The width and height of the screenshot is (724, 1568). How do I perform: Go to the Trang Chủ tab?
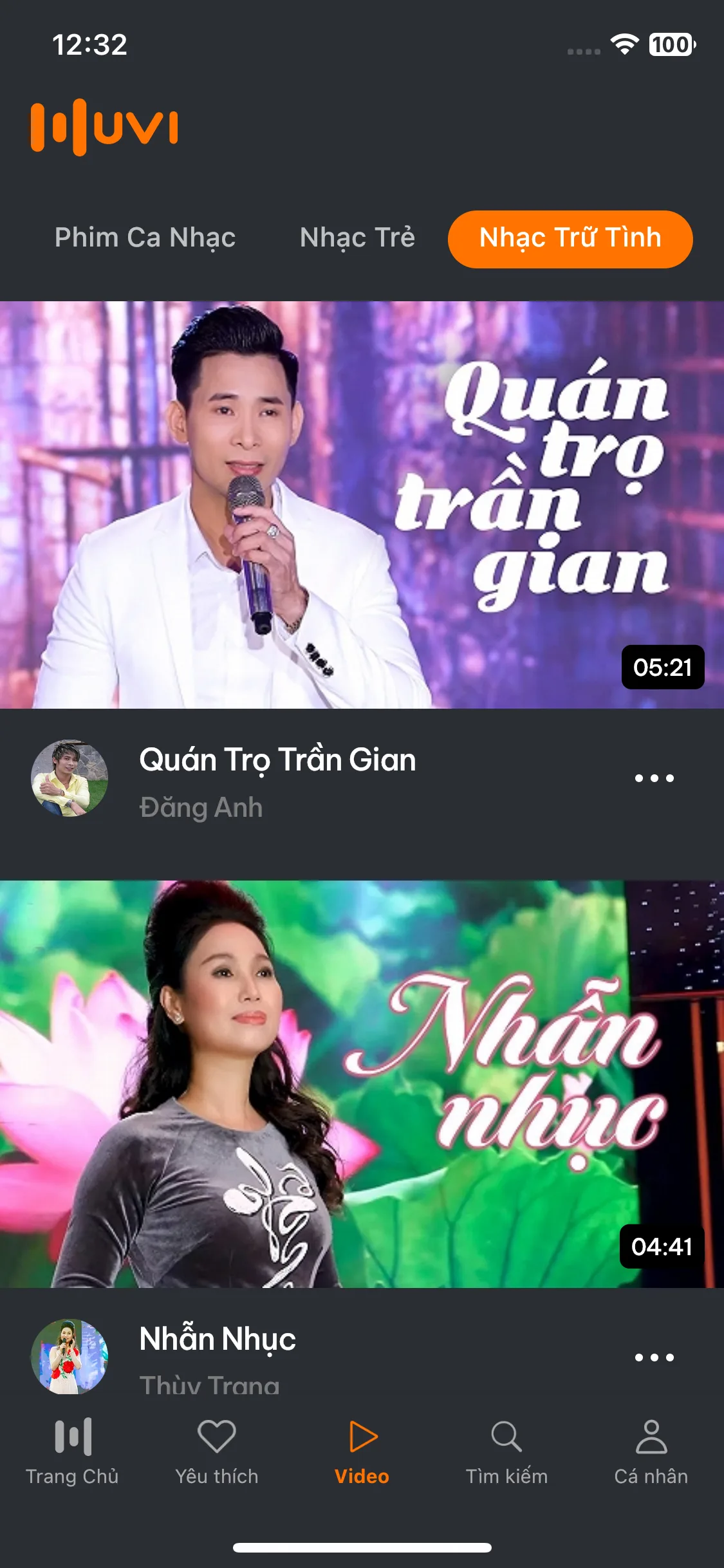(72, 1452)
